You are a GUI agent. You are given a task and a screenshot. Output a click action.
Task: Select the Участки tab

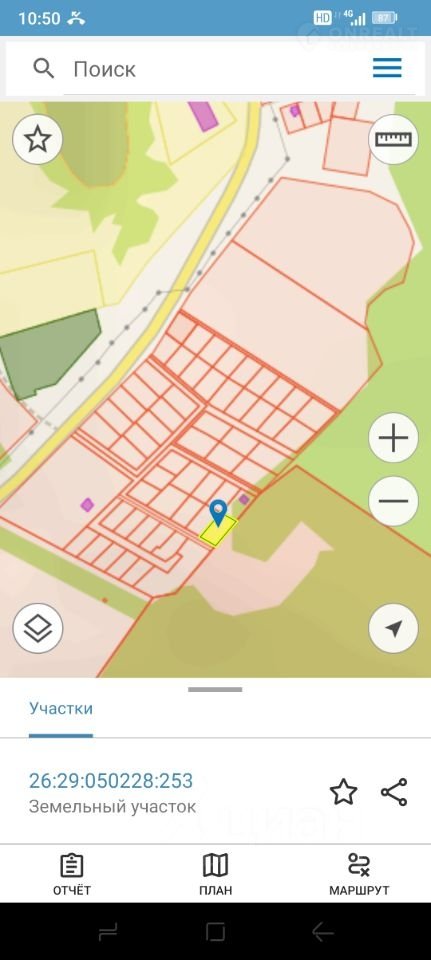pos(61,708)
